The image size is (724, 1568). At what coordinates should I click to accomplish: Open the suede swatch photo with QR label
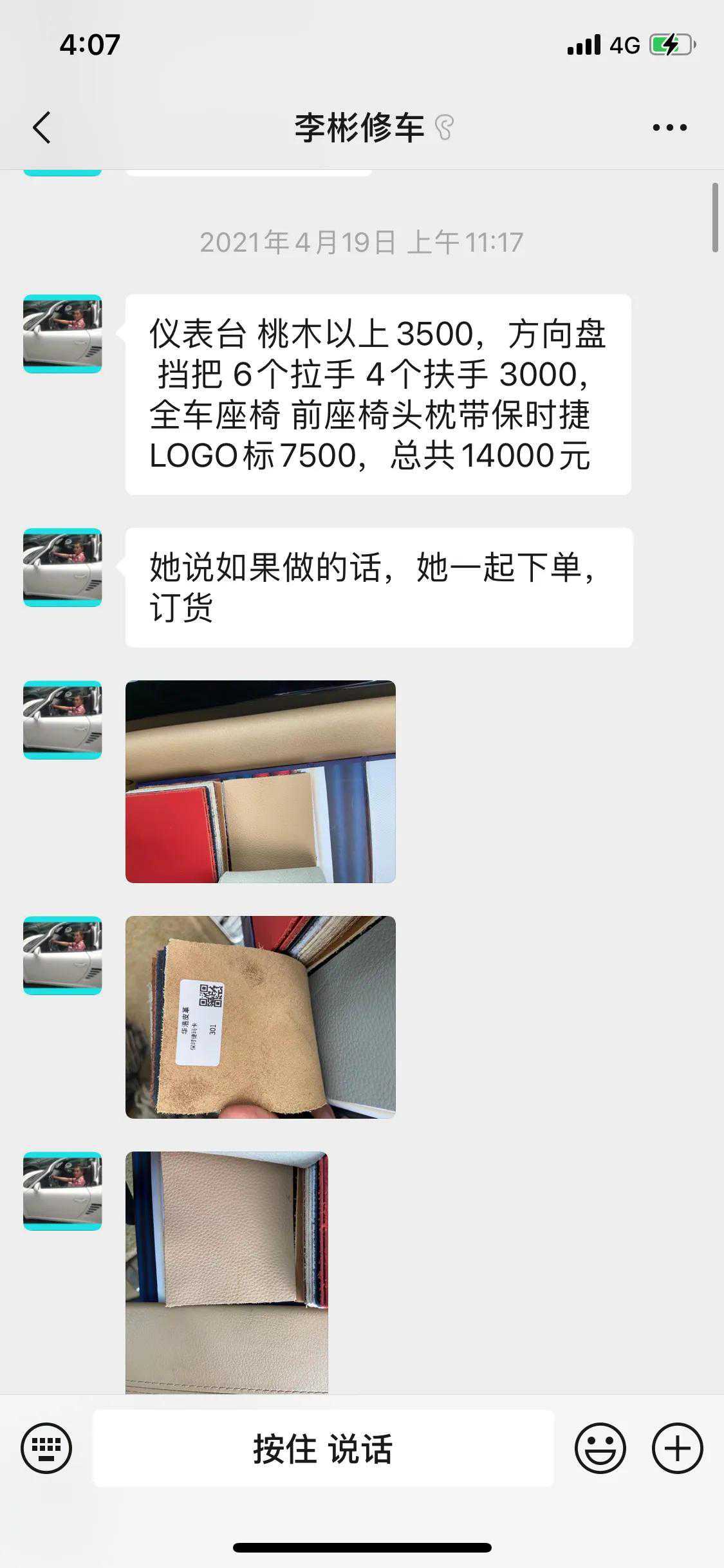(x=260, y=1017)
